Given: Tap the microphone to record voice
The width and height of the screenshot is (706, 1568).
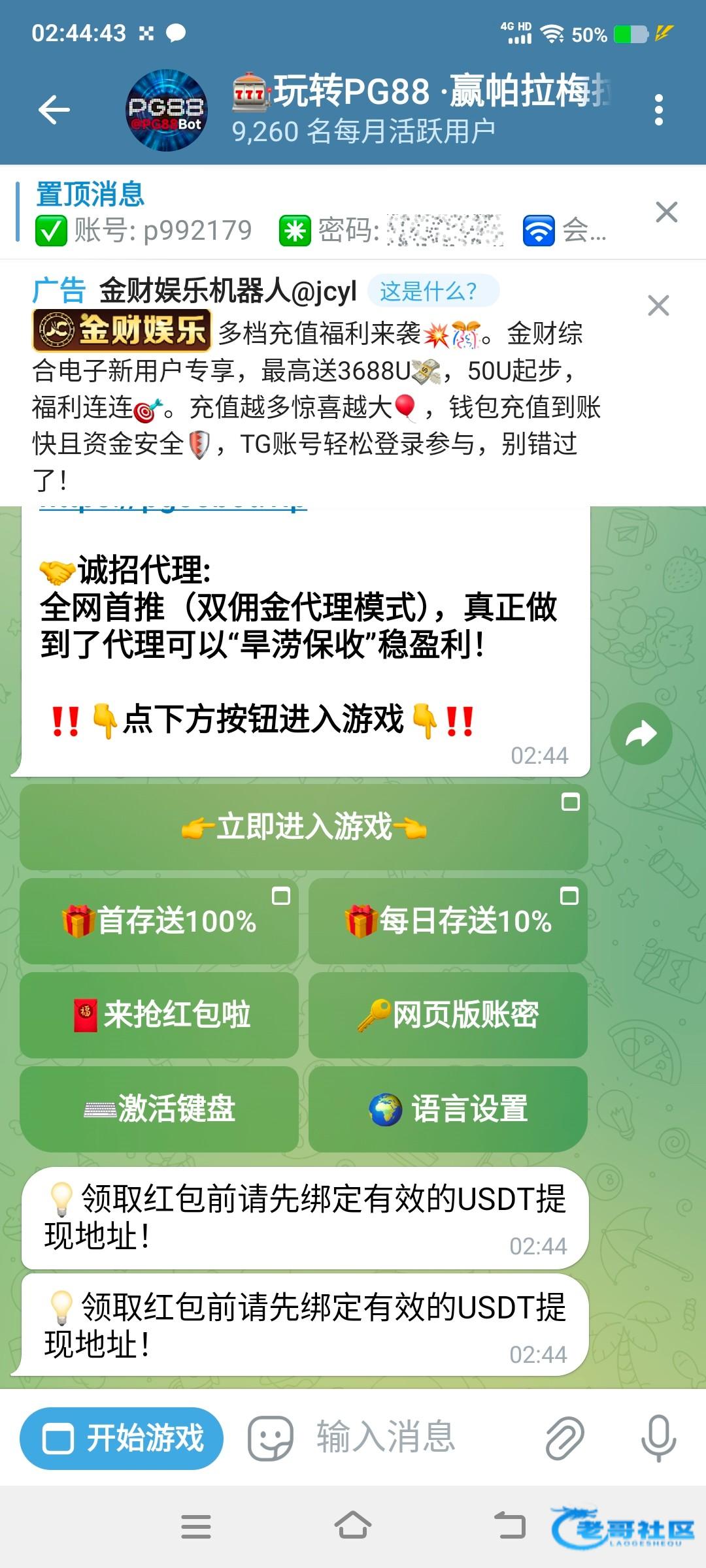Looking at the screenshot, I should [658, 1438].
